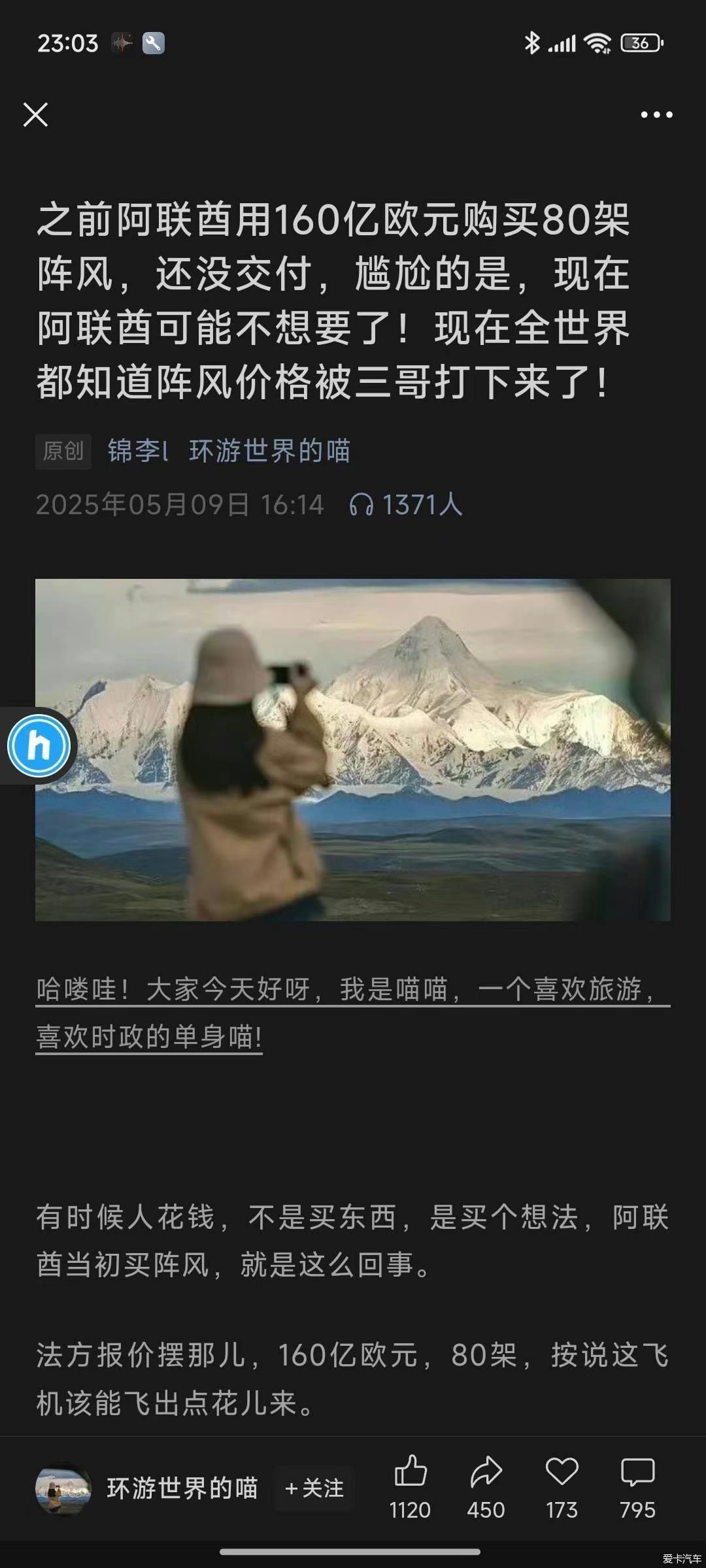
Task: Open author link 锦李l
Action: tap(138, 451)
